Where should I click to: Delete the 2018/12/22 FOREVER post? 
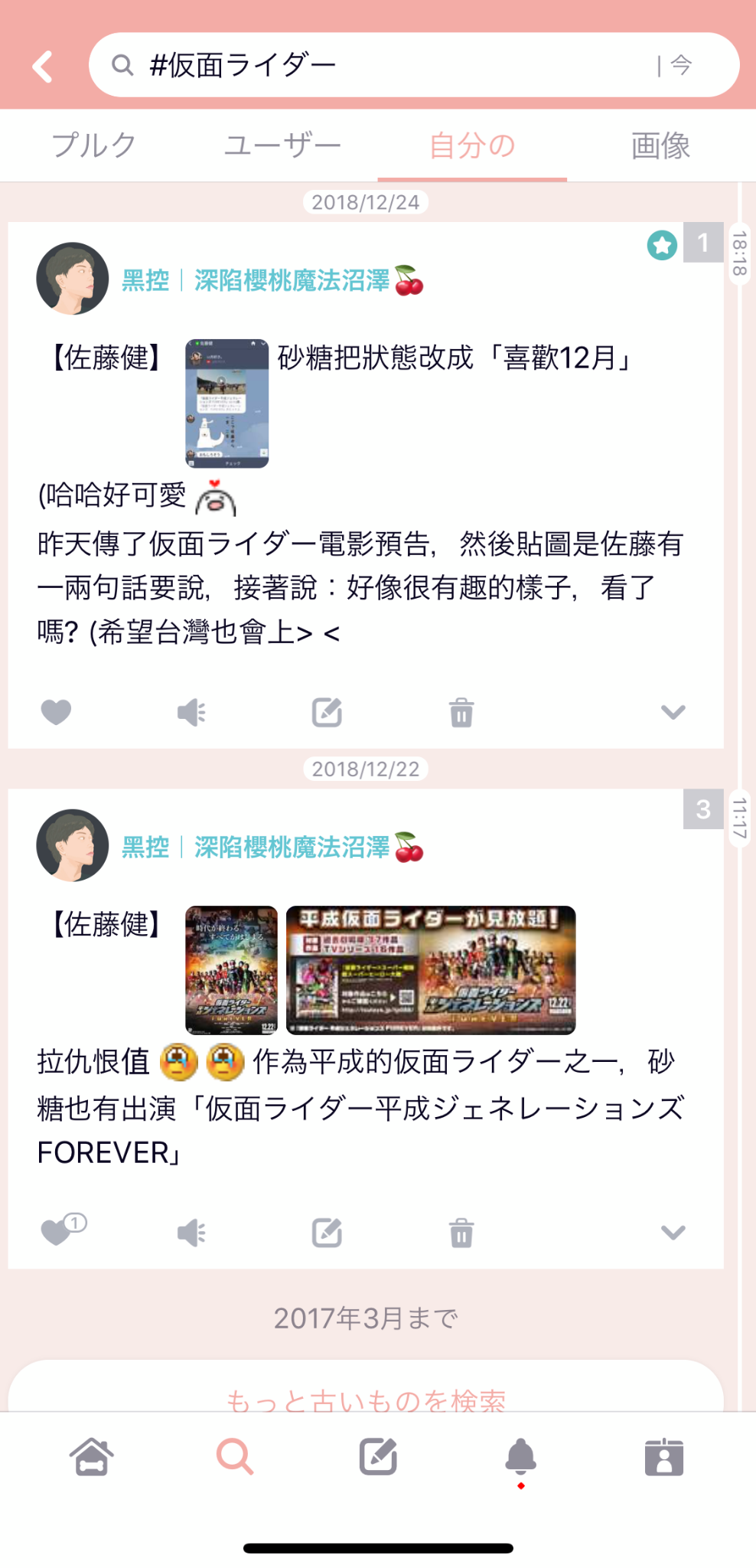(x=461, y=1233)
